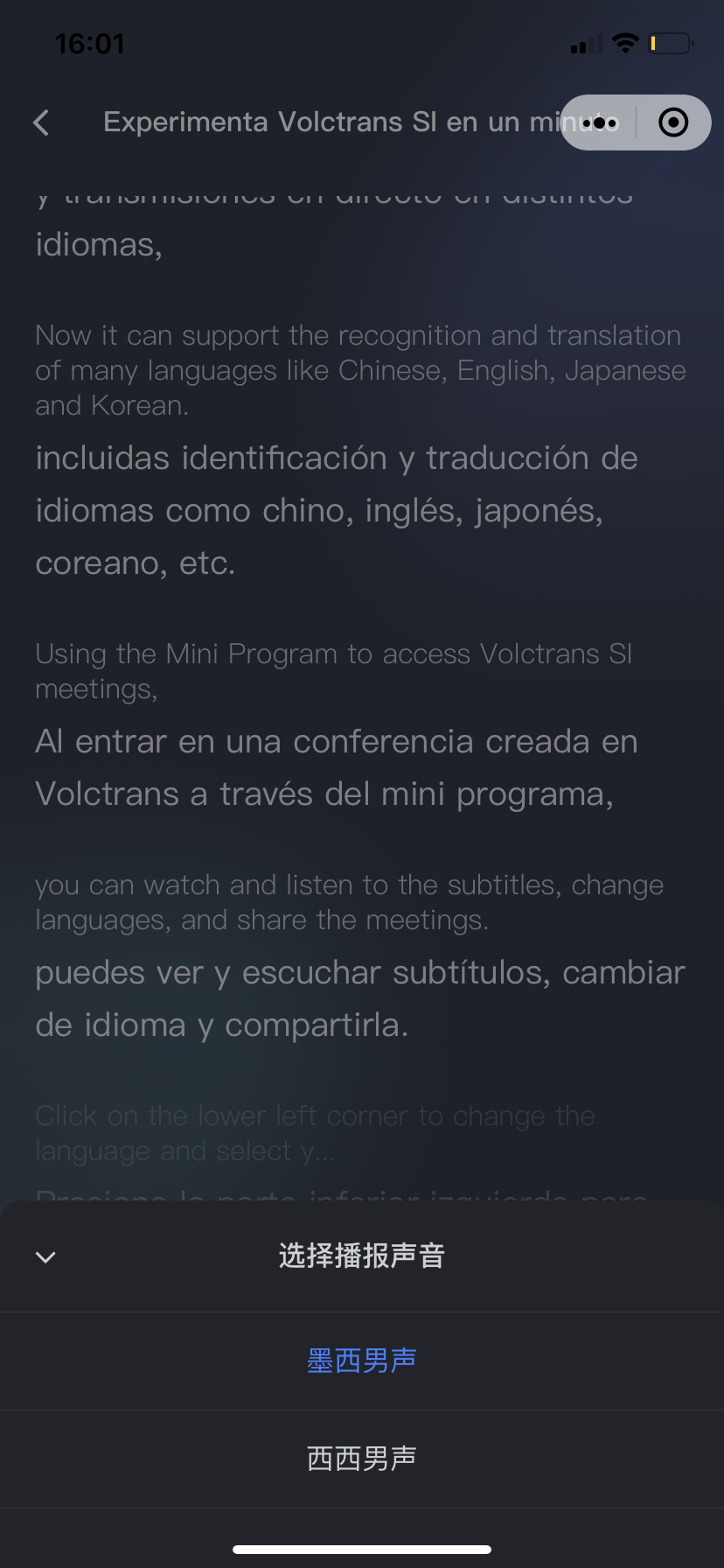The height and width of the screenshot is (1568, 724).
Task: Select the 墨西男声 voice option
Action: point(362,1361)
